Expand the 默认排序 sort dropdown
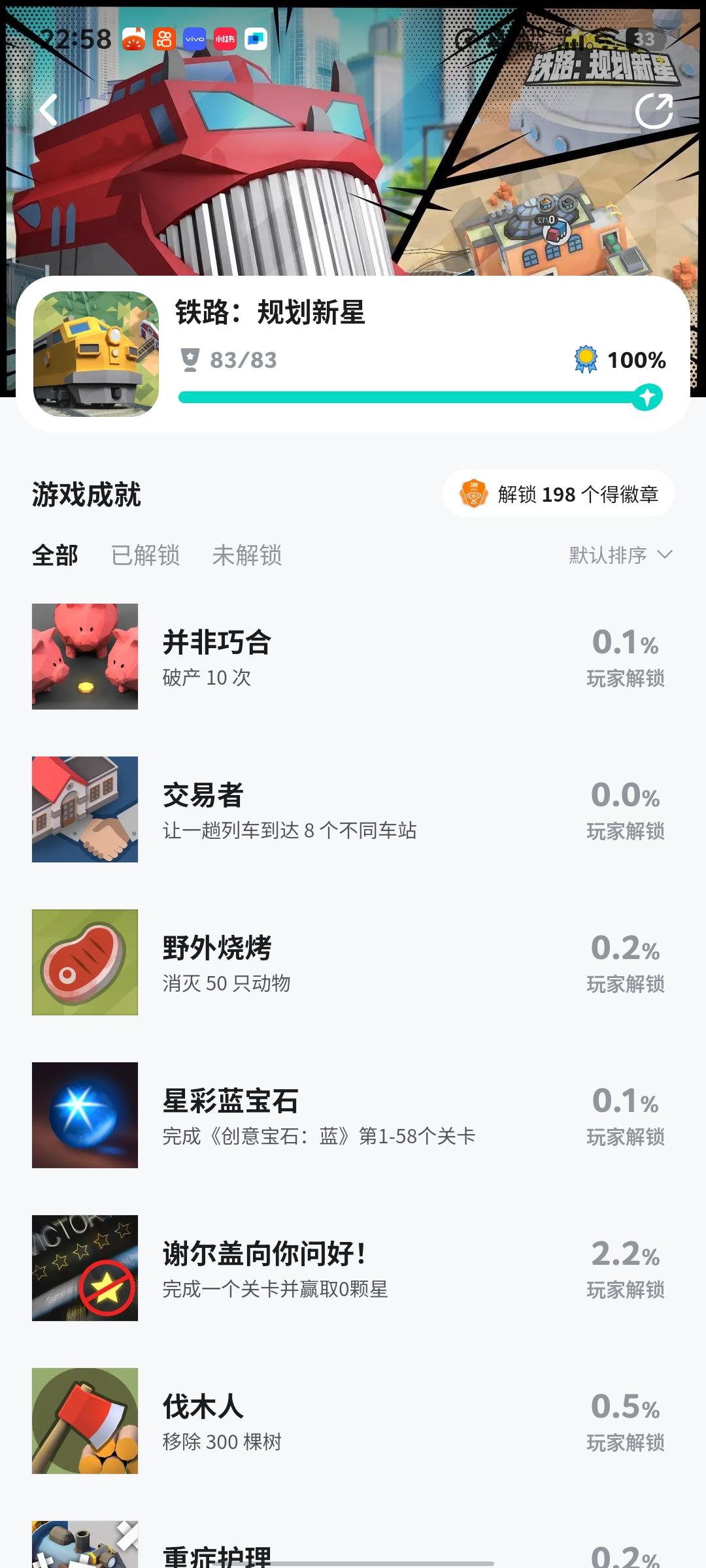The height and width of the screenshot is (1568, 706). click(620, 555)
